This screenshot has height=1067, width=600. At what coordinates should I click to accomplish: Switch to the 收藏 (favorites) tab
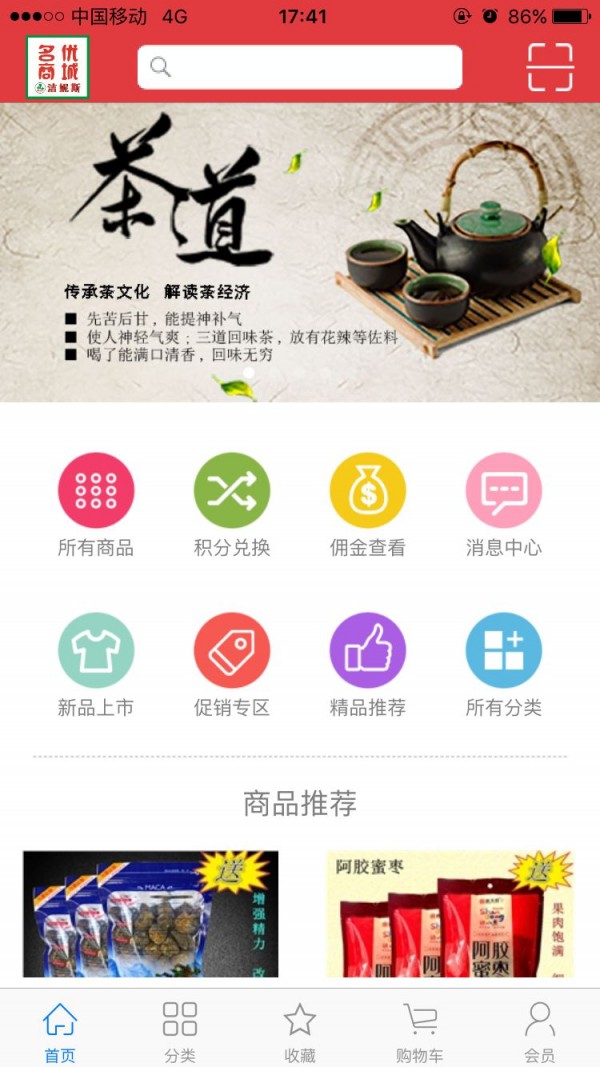coord(300,1030)
